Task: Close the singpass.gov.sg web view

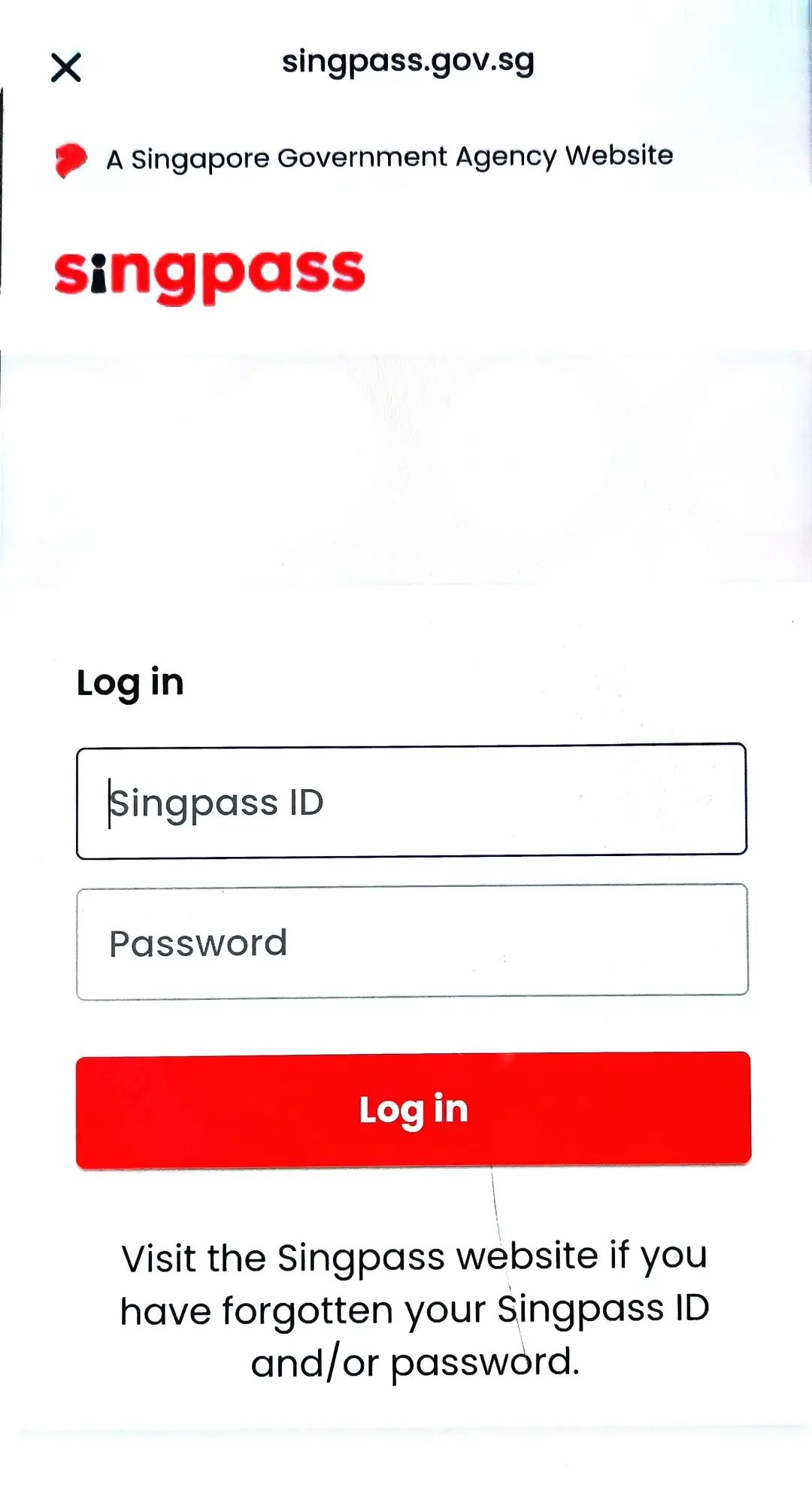Action: tap(66, 68)
